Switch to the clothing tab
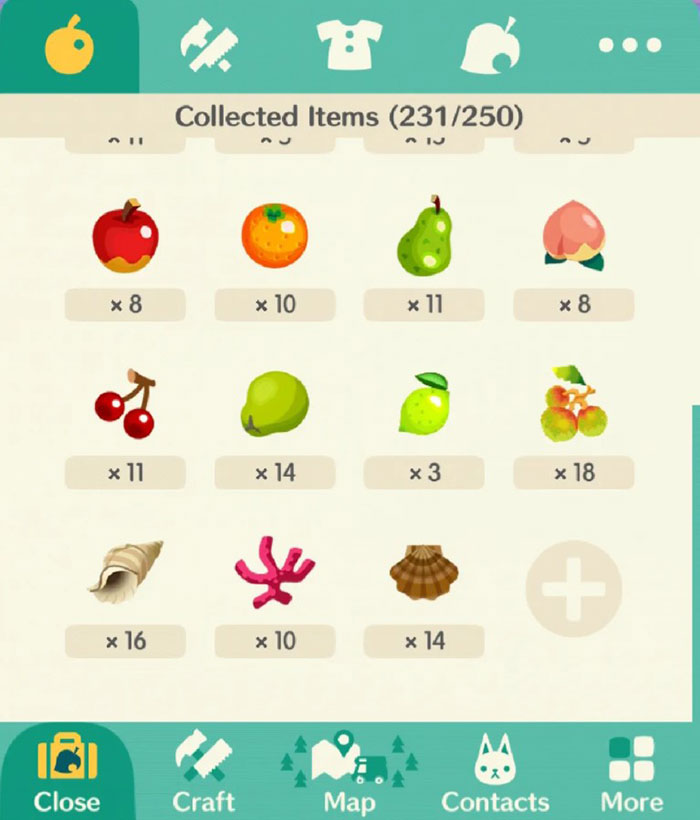Screen dimensions: 700x820 coord(349,45)
